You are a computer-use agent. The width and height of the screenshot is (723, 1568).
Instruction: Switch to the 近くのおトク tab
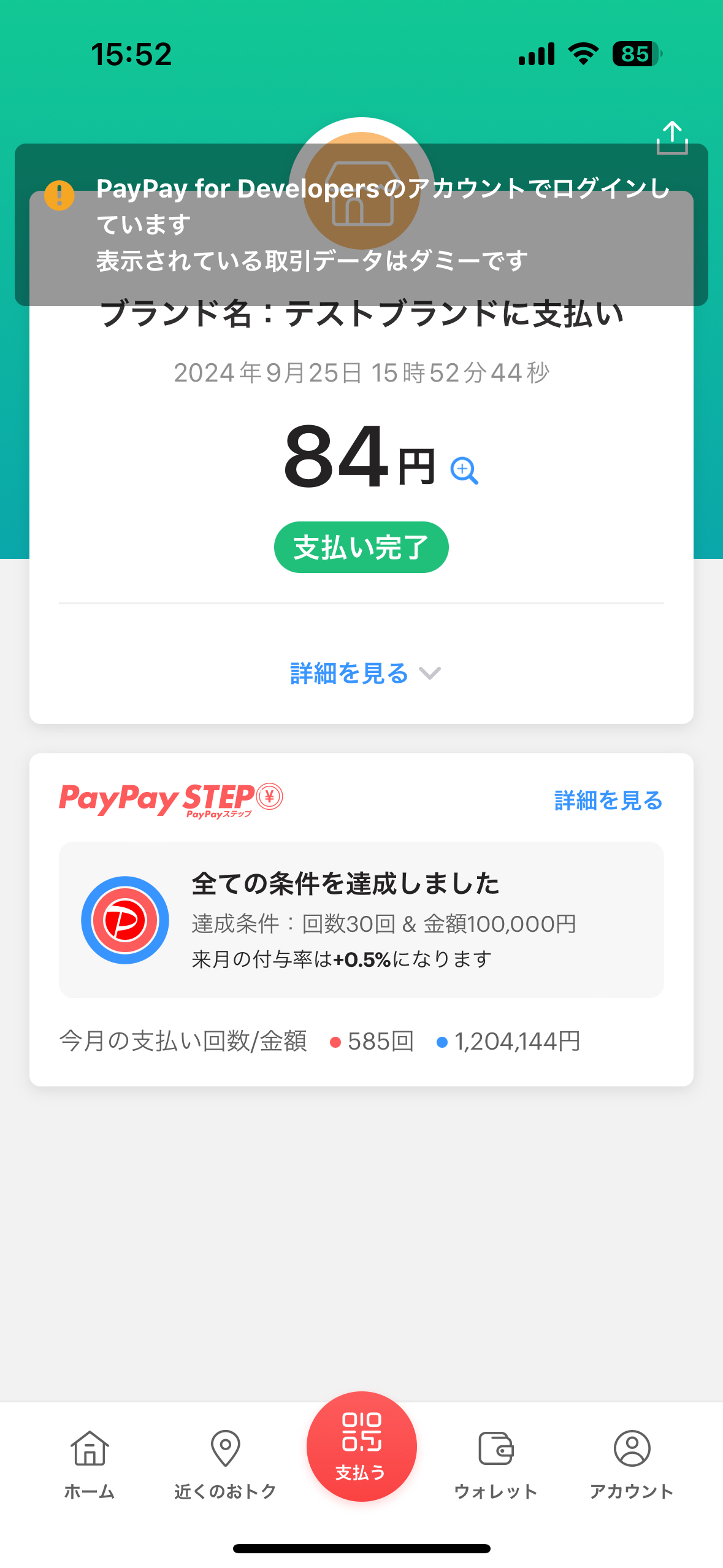[225, 1464]
